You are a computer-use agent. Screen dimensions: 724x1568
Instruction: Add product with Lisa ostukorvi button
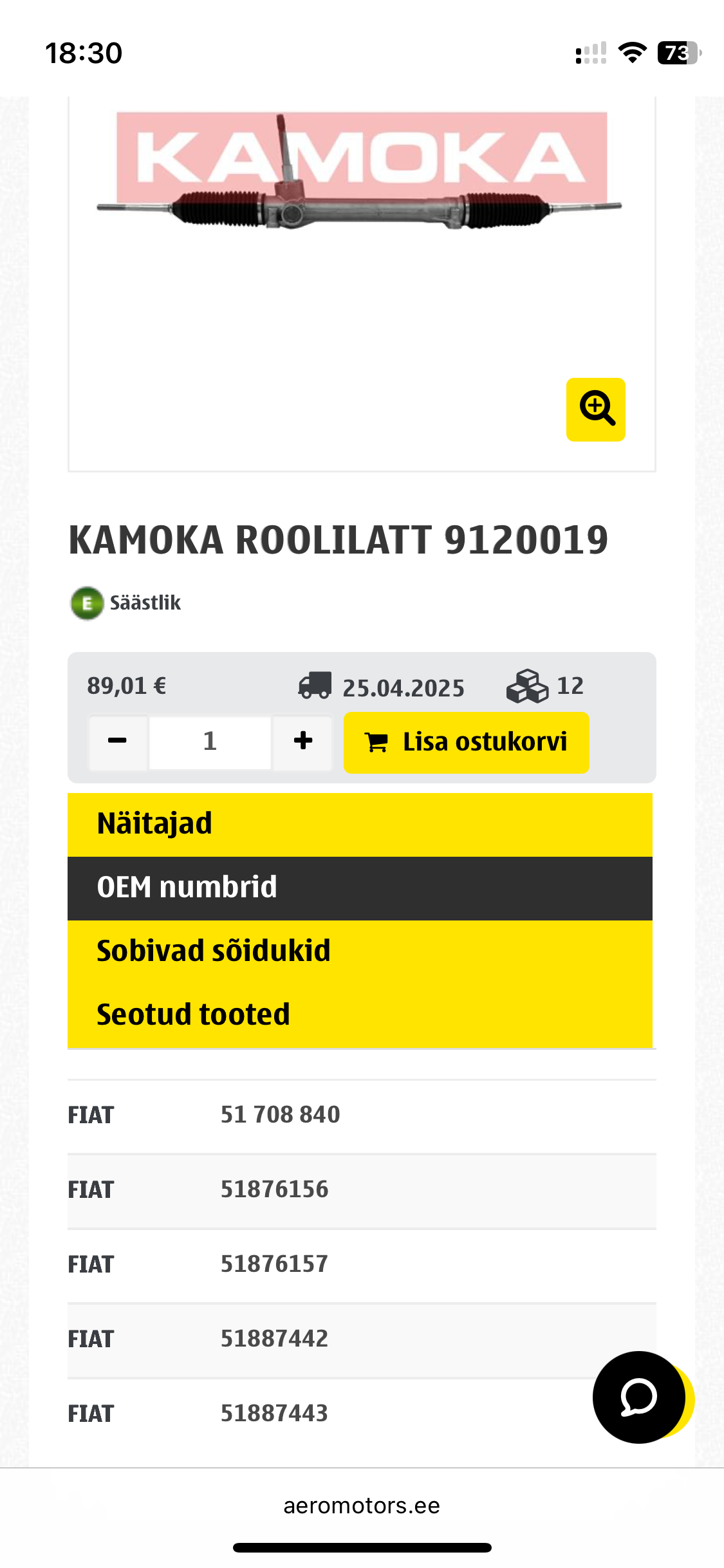(466, 742)
